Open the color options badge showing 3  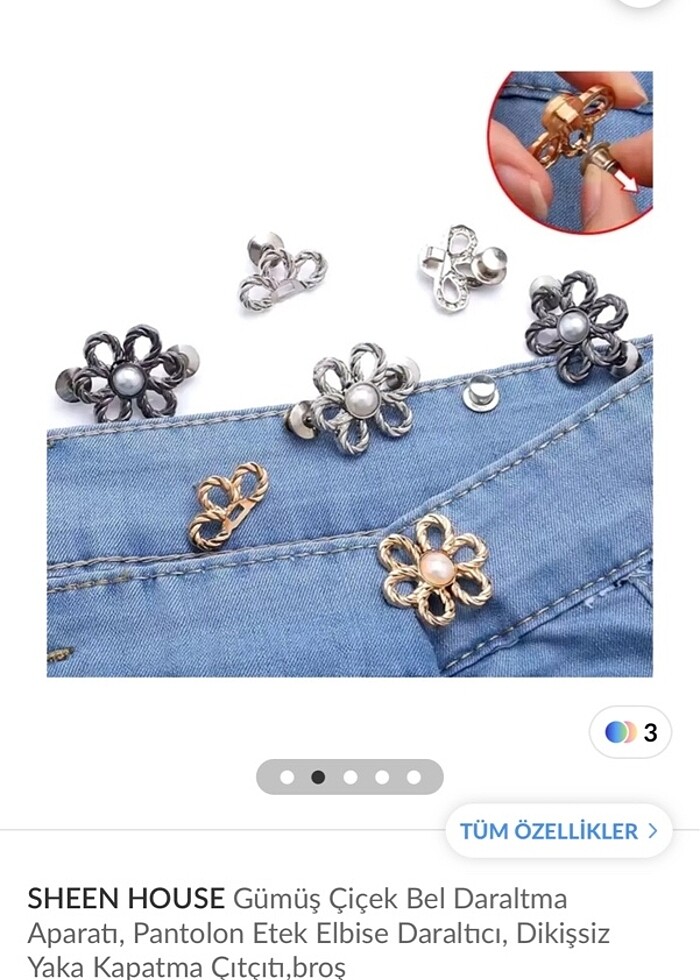pyautogui.click(x=631, y=732)
